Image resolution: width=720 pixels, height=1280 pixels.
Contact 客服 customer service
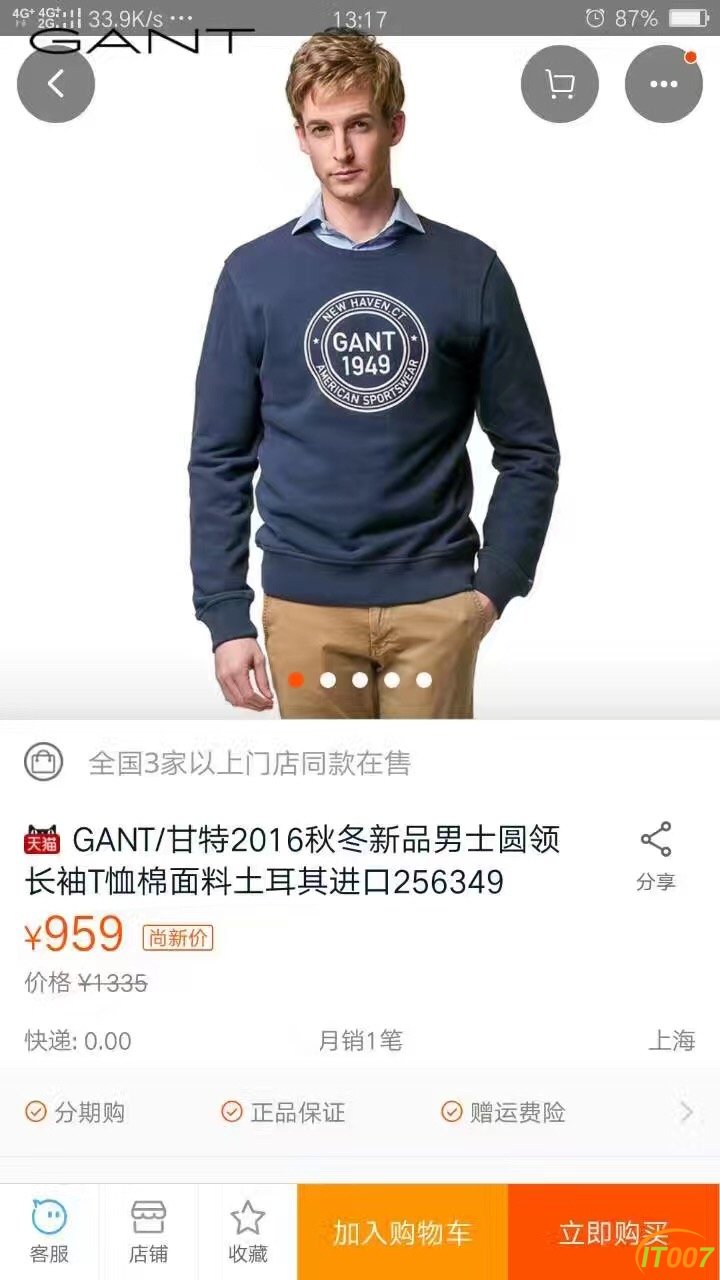pyautogui.click(x=49, y=1232)
